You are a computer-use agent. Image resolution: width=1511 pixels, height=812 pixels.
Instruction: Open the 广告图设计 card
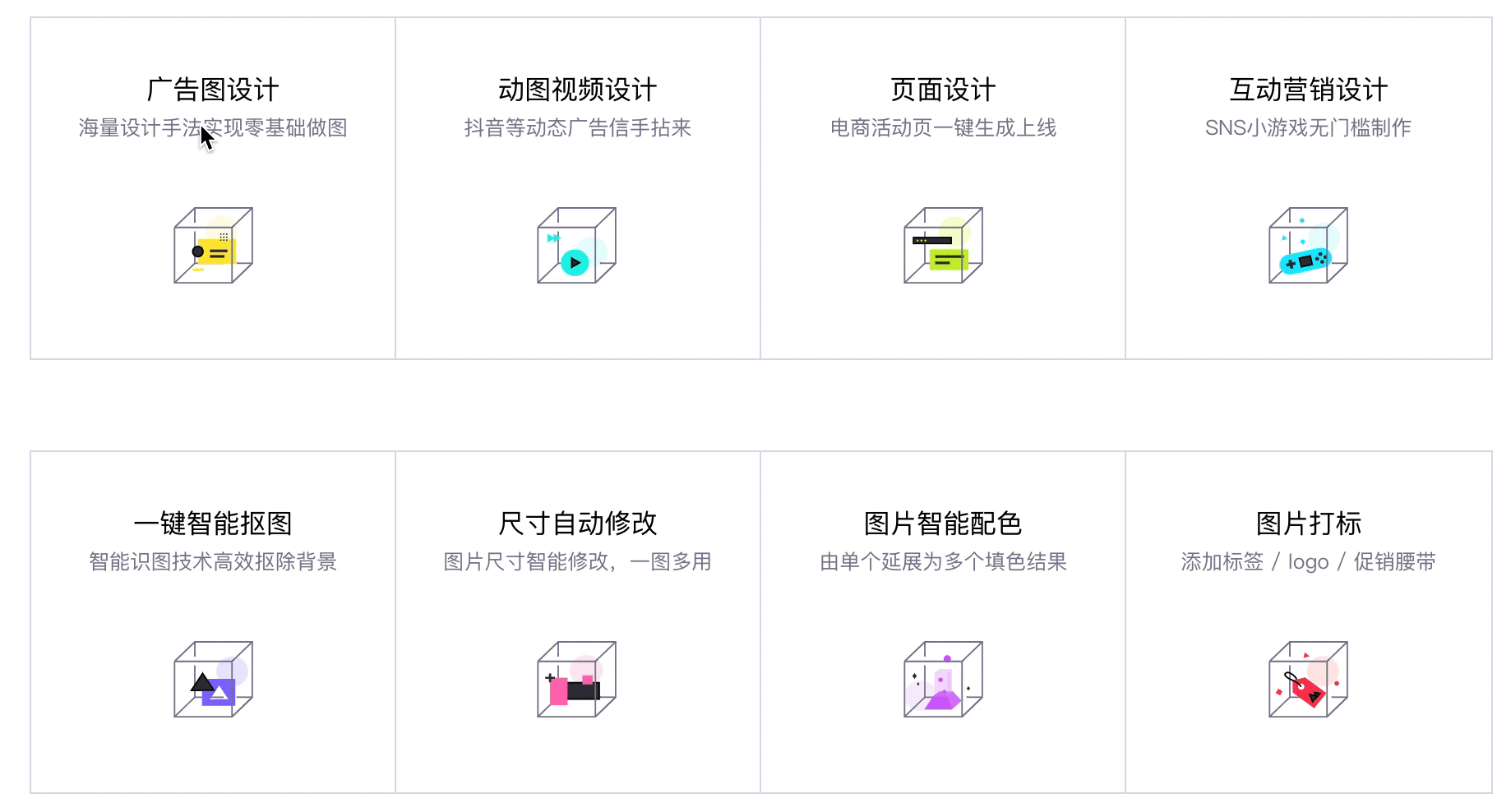213,188
